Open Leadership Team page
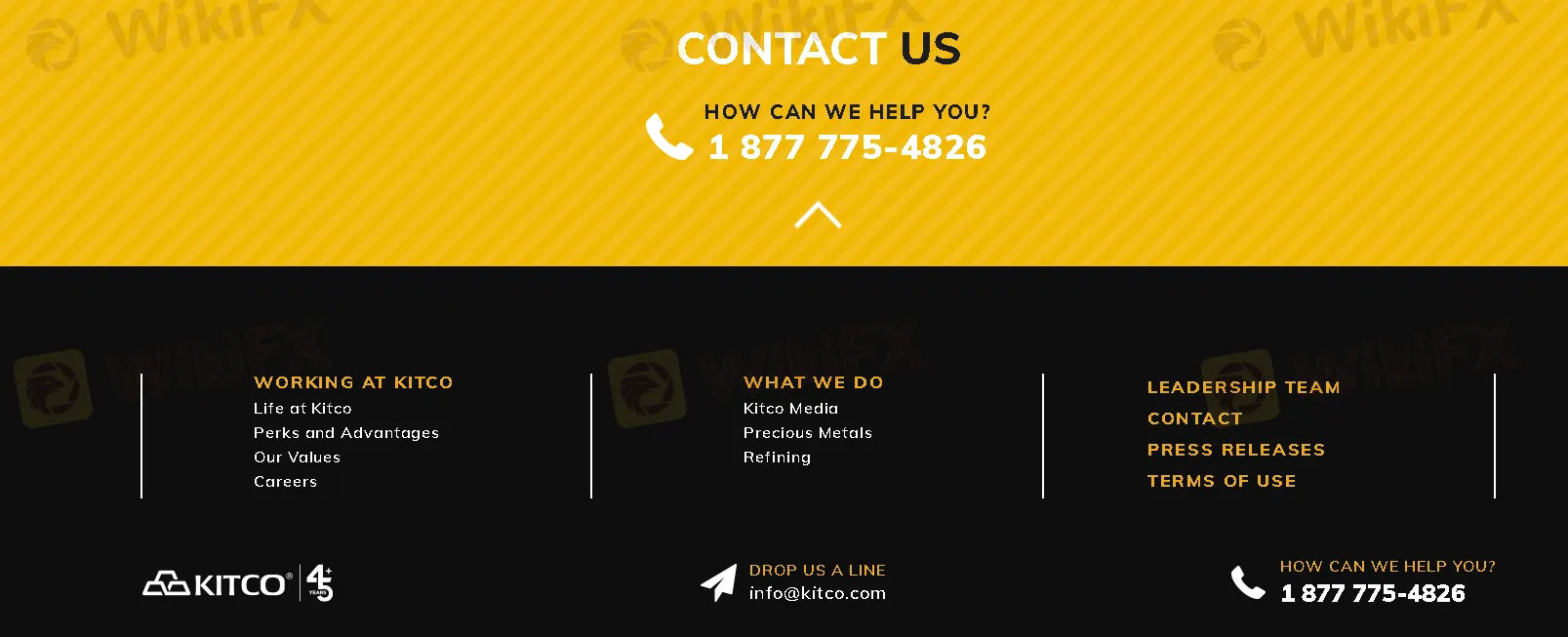1568x637 pixels. click(x=1243, y=387)
